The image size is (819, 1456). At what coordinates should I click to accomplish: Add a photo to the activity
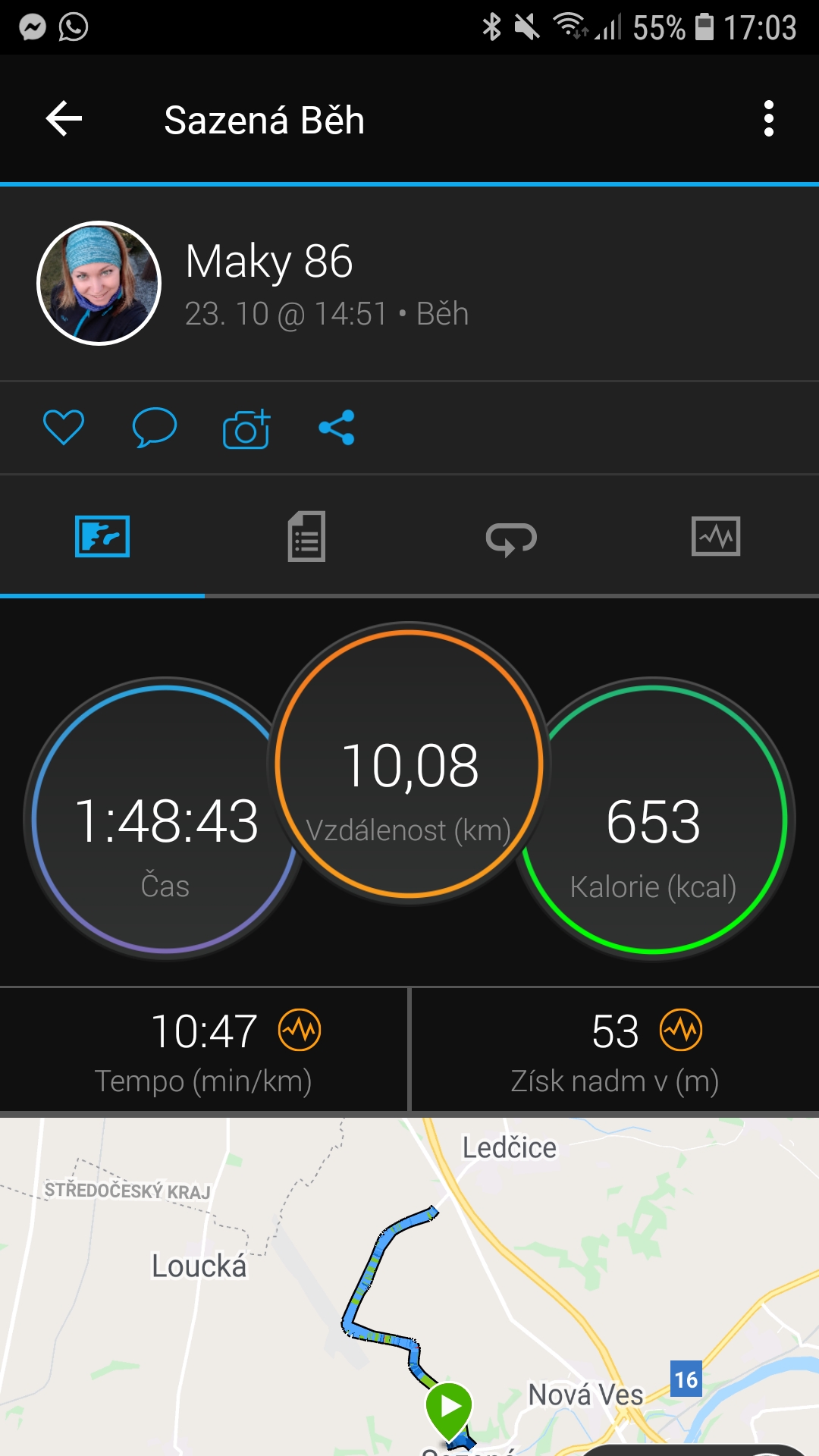[246, 428]
